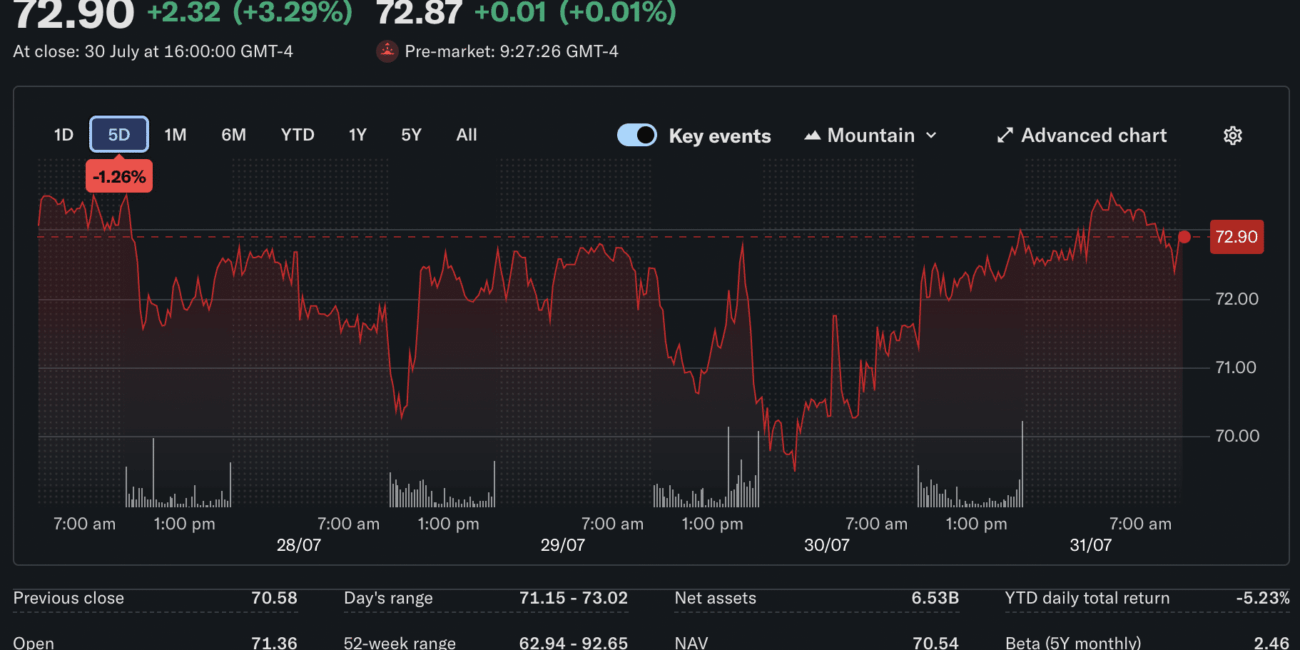View the YTD chart range

pyautogui.click(x=297, y=135)
